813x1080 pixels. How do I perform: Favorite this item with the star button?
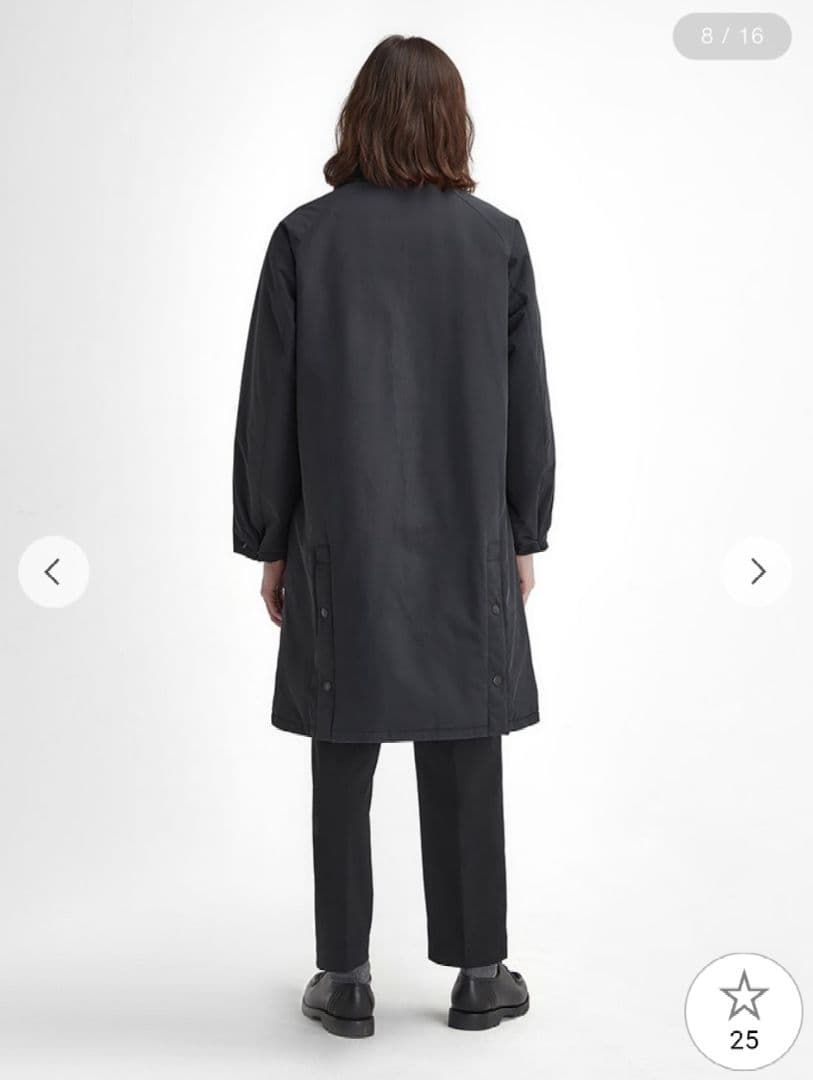pos(743,1010)
